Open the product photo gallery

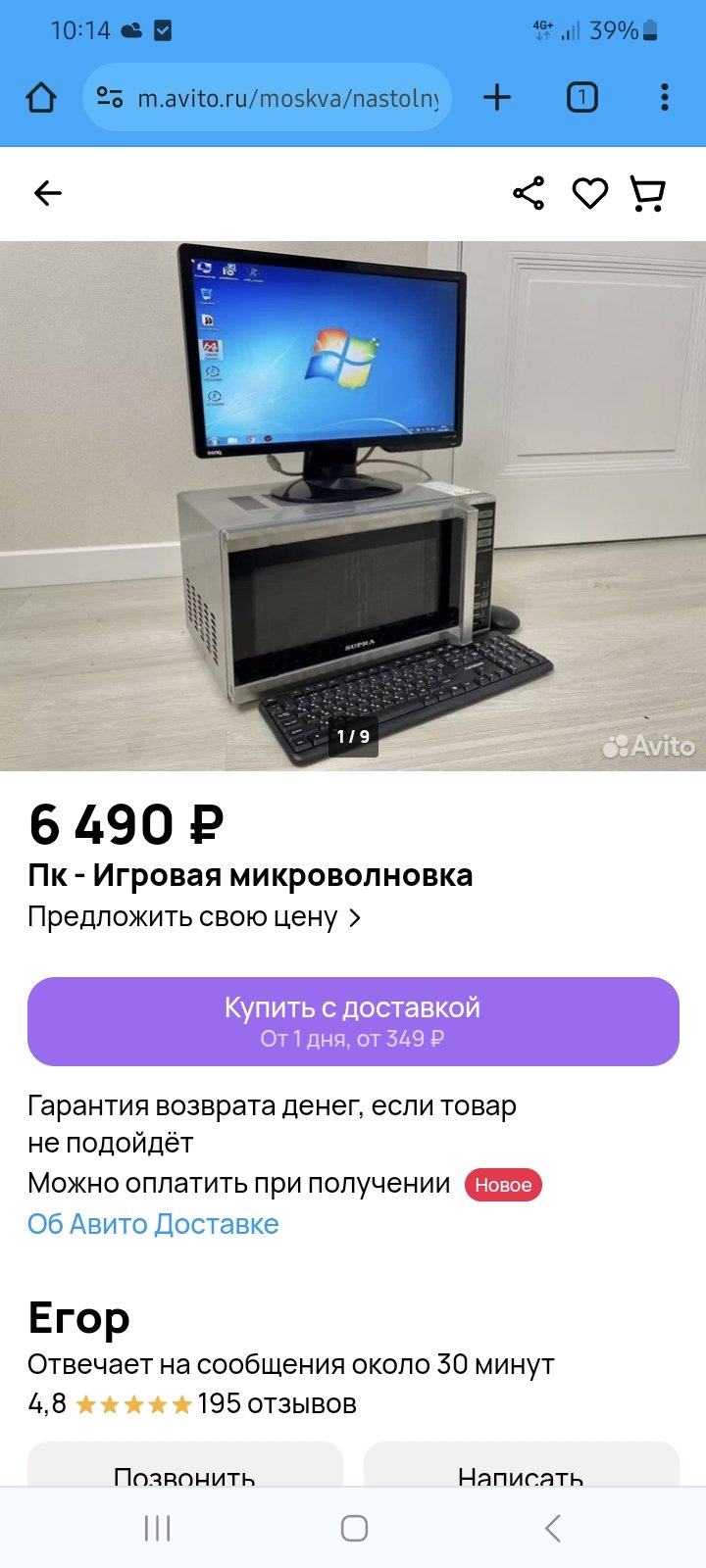pyautogui.click(x=353, y=505)
